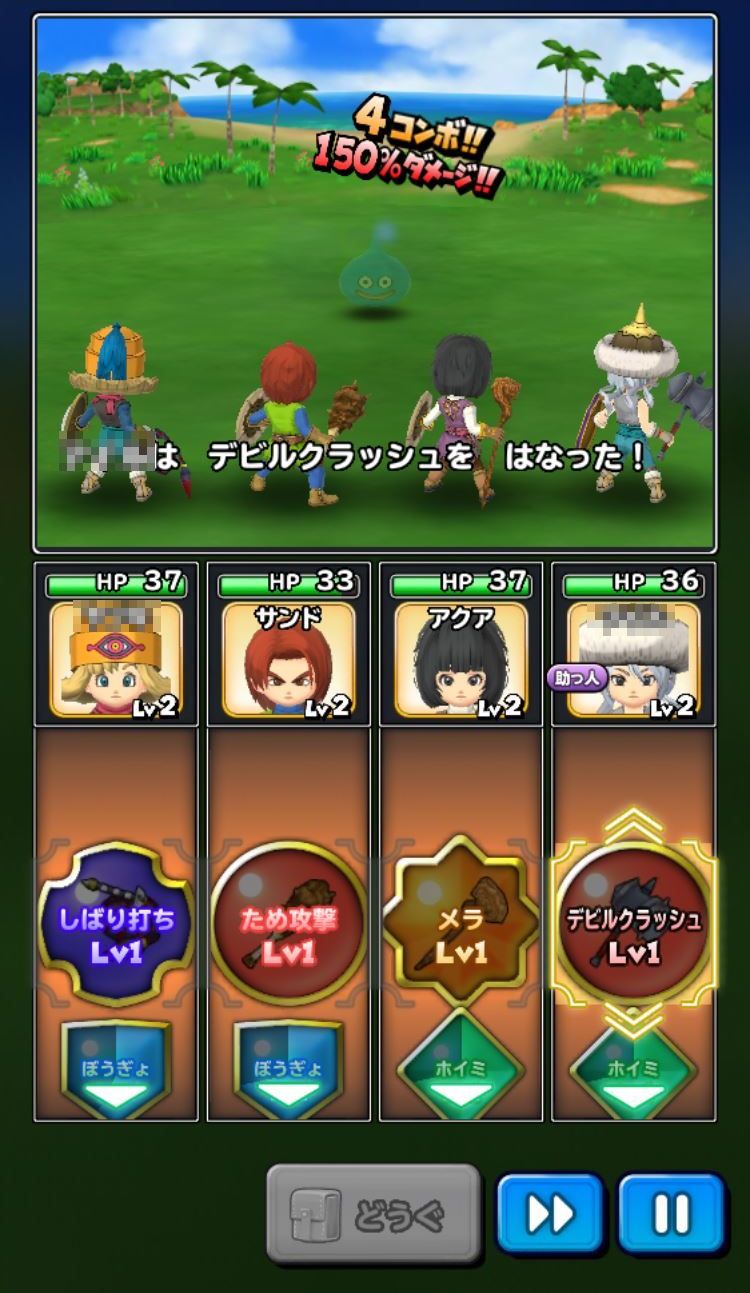Tap ホイミ under the メラ skill
The height and width of the screenshot is (1293, 750).
461,1072
